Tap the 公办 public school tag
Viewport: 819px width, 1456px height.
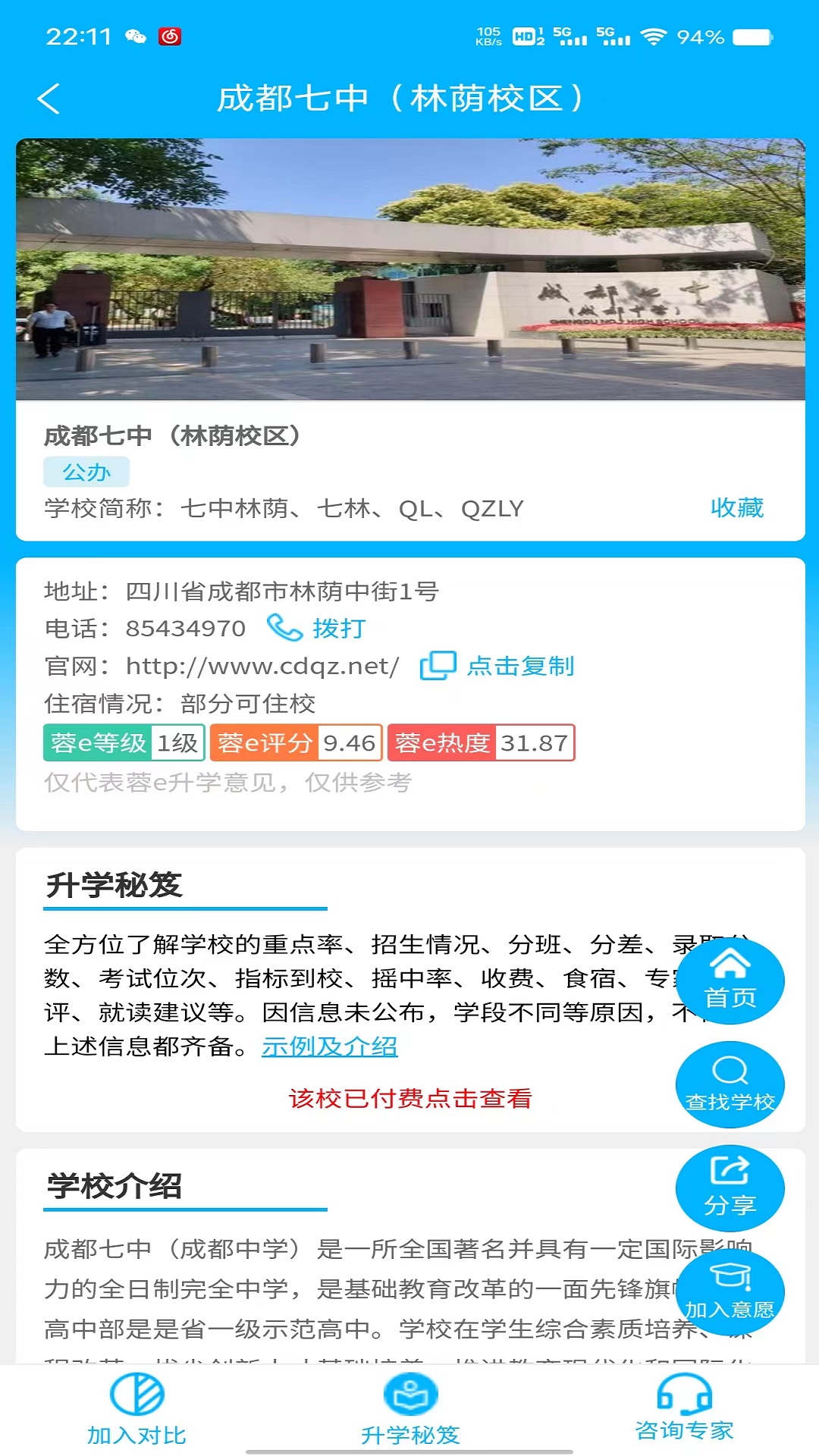(x=86, y=472)
